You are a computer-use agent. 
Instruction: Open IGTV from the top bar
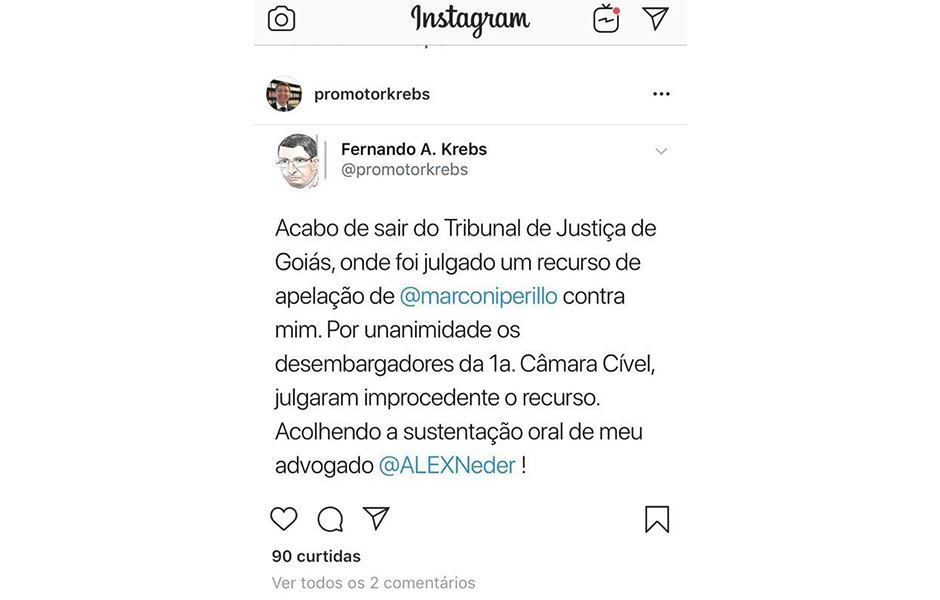[606, 19]
